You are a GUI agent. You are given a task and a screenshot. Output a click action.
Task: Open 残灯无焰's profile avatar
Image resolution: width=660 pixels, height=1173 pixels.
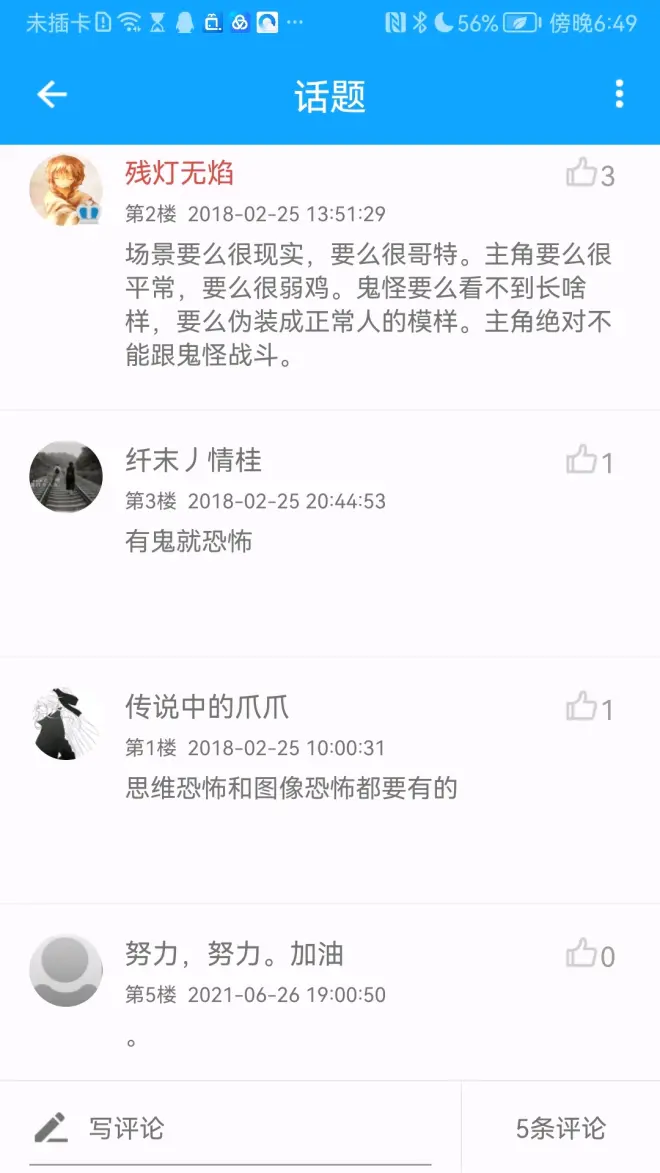point(66,190)
